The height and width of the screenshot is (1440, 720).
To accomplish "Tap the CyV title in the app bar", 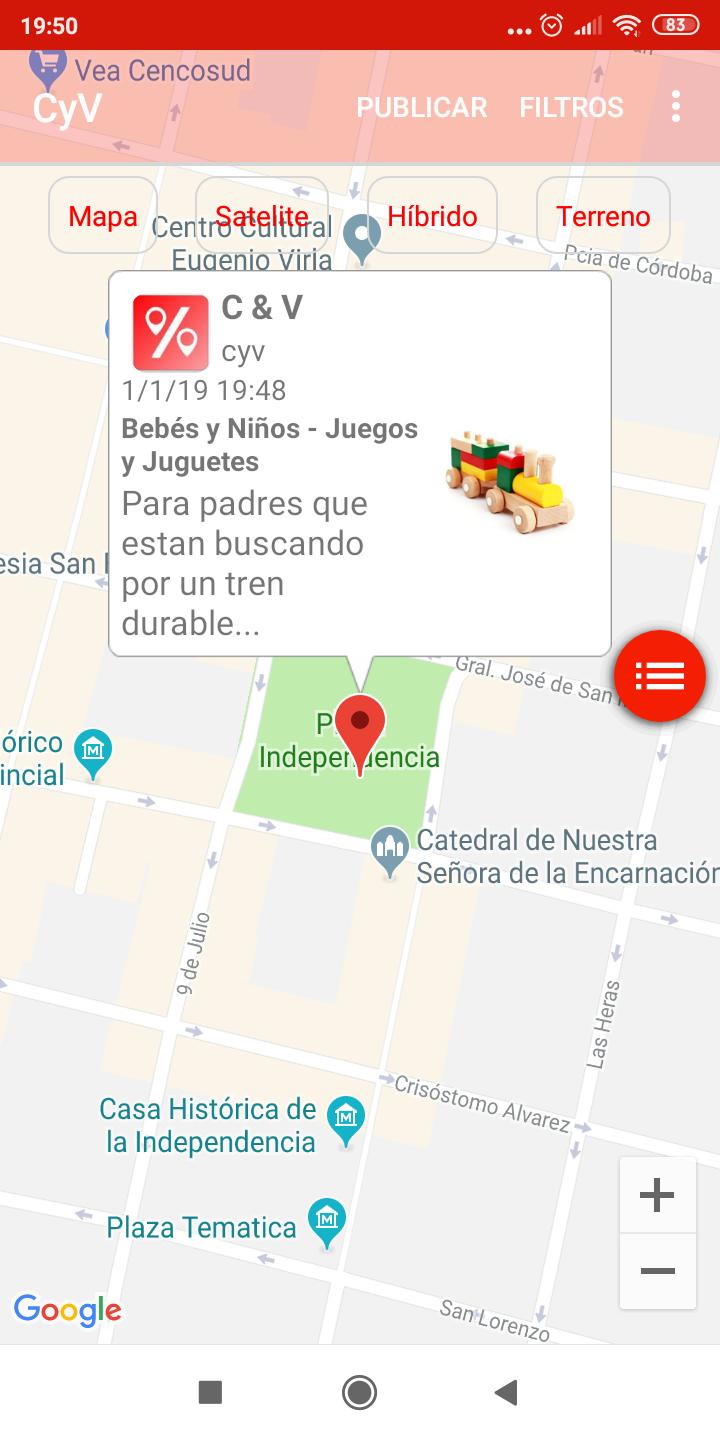I will tap(65, 108).
